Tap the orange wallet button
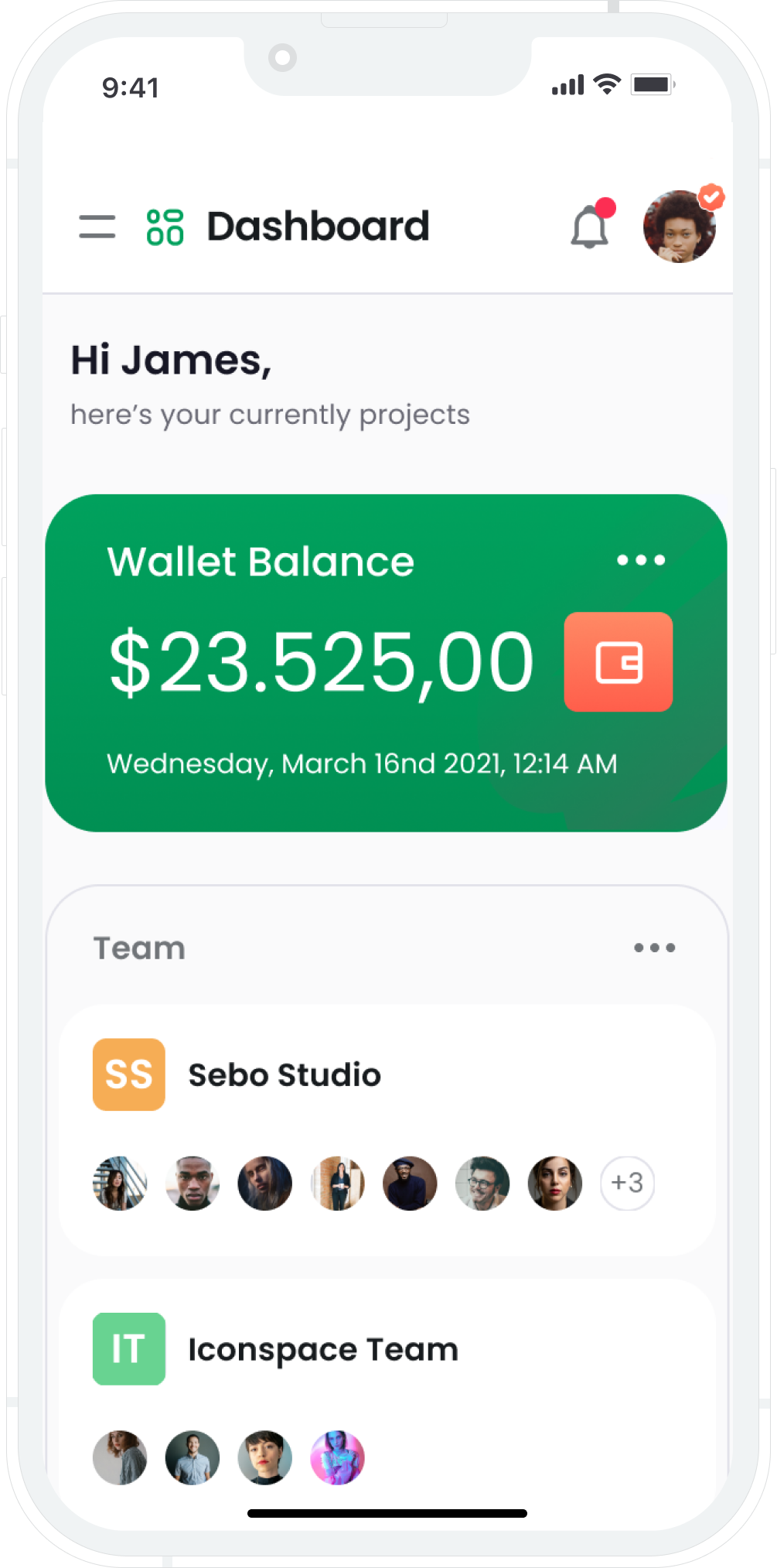This screenshot has height=1568, width=777. point(619,662)
